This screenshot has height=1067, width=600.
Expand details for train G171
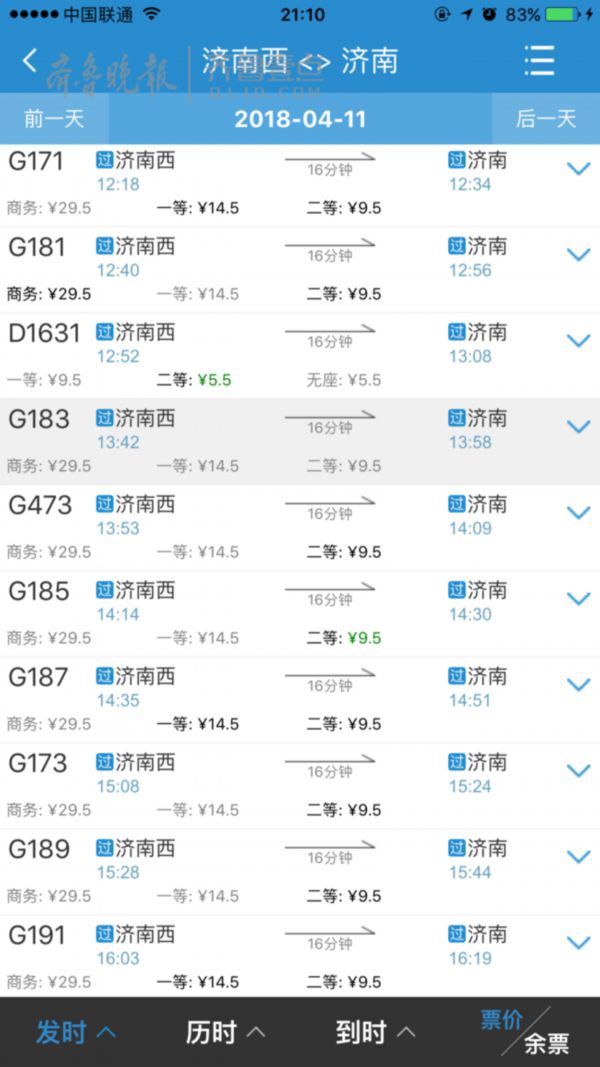(579, 168)
